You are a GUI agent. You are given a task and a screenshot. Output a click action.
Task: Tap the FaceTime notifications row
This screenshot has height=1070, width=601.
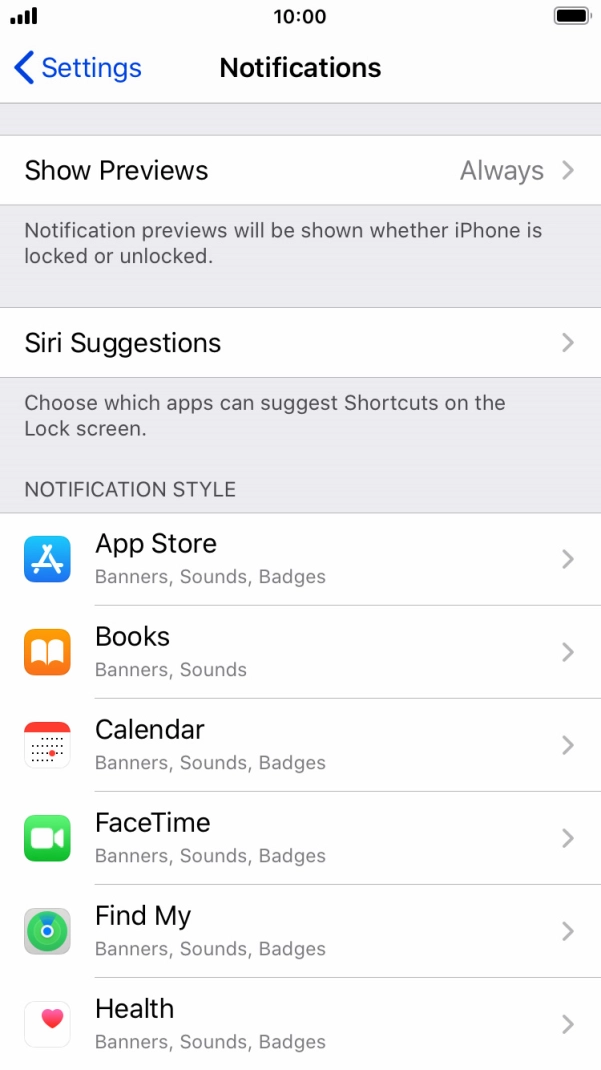[300, 838]
